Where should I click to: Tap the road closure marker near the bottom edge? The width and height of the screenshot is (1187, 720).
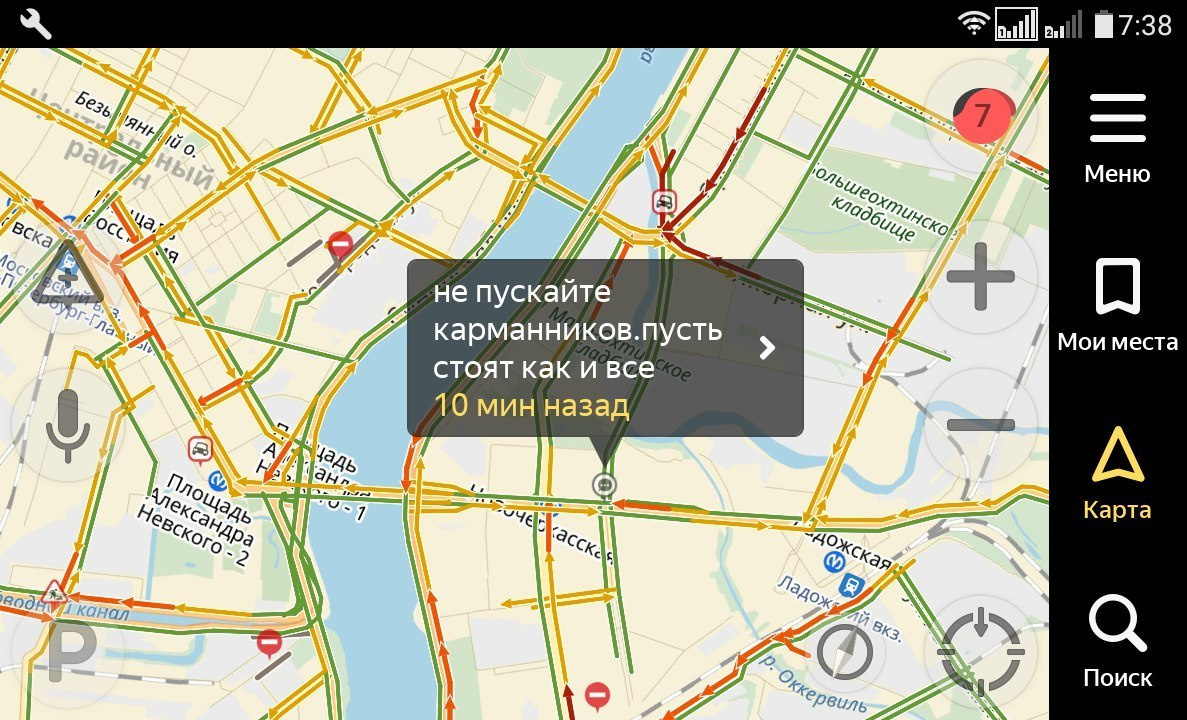(x=597, y=693)
